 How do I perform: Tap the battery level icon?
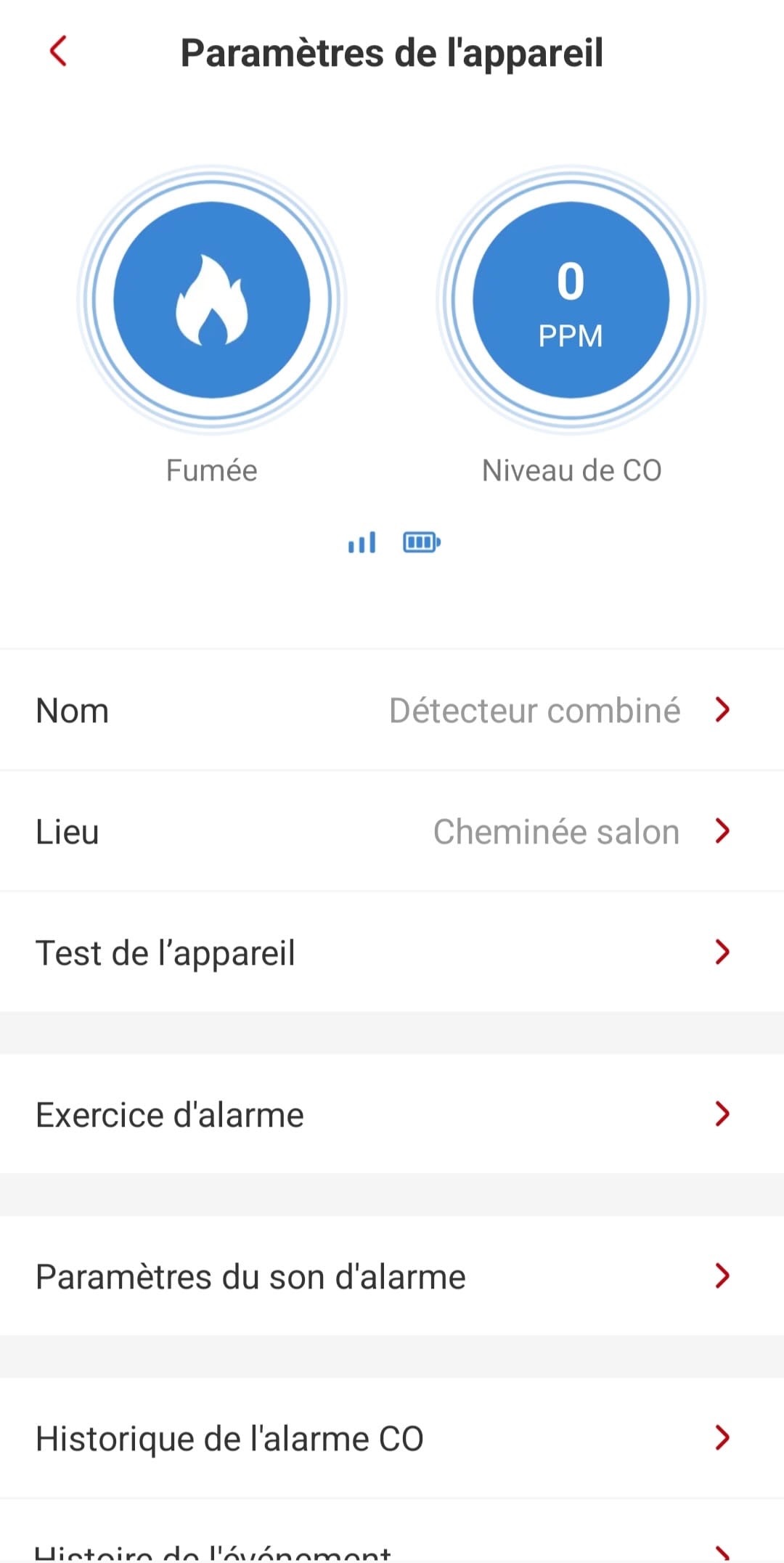tap(421, 542)
